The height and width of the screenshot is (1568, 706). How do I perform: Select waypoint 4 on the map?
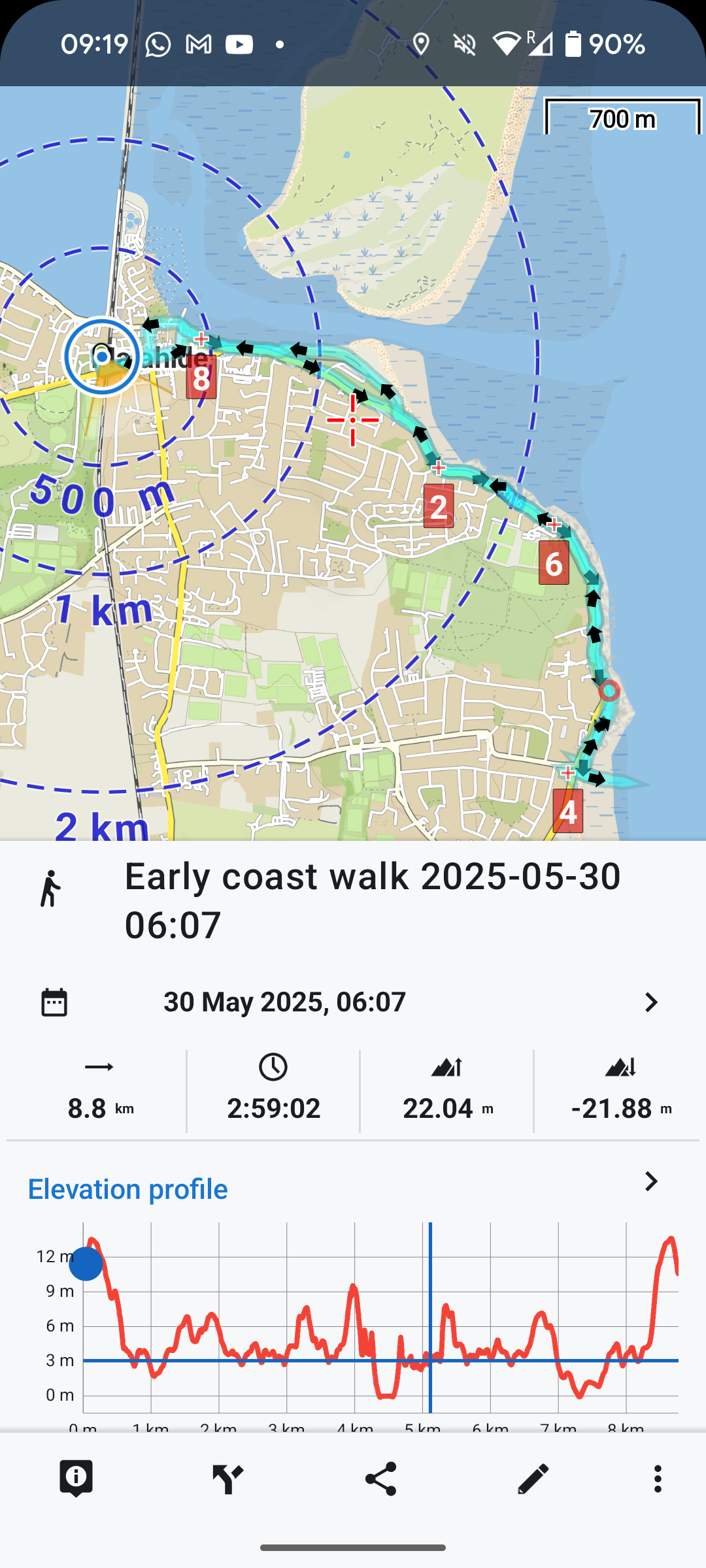pyautogui.click(x=567, y=811)
